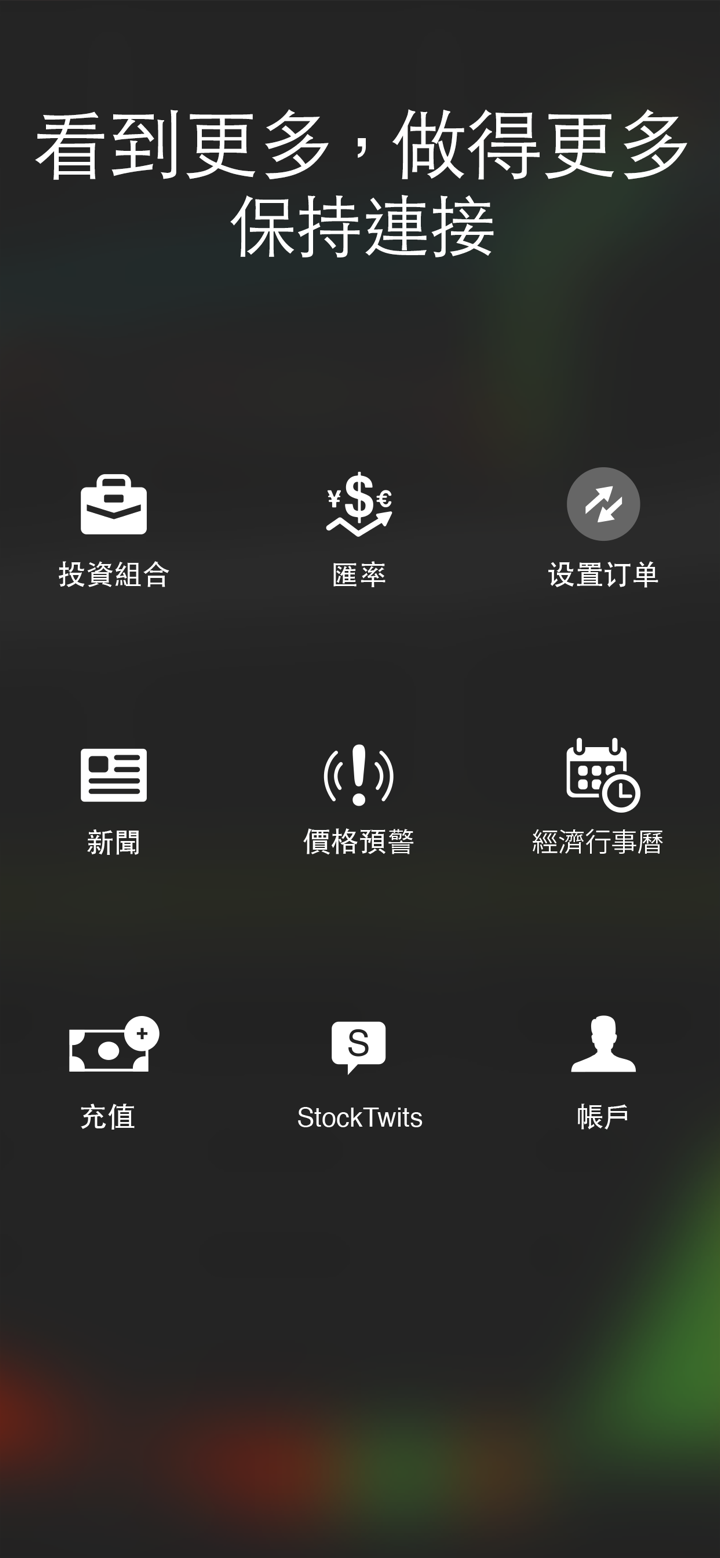
Task: Select the 充值 text label
Action: [110, 1117]
